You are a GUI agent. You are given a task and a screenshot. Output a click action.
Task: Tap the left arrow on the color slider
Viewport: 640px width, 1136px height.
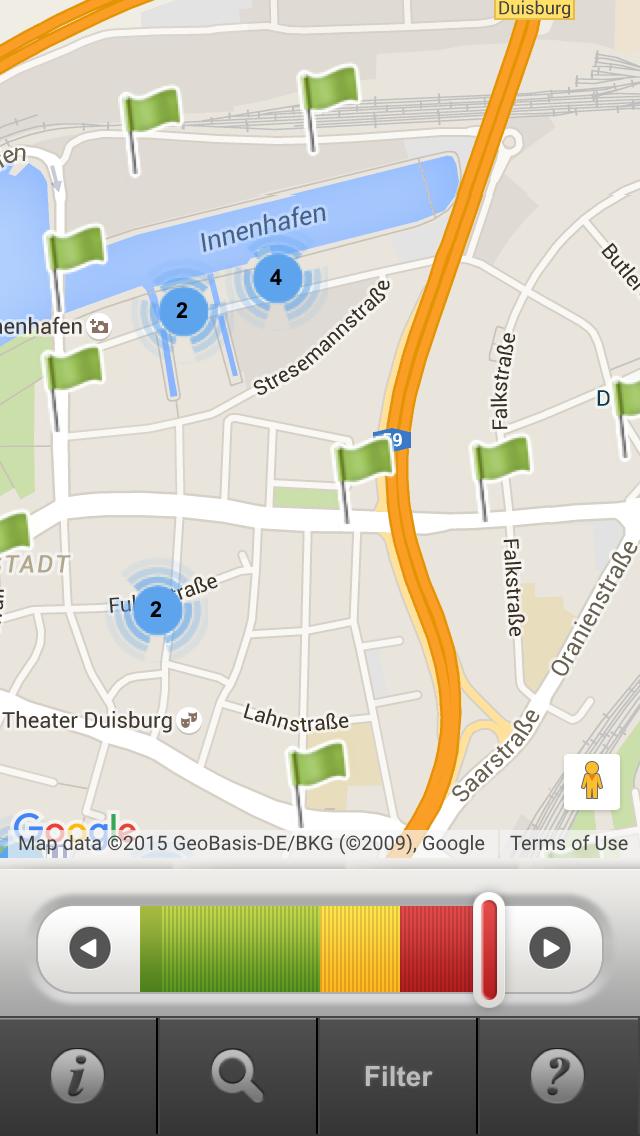pyautogui.click(x=90, y=948)
